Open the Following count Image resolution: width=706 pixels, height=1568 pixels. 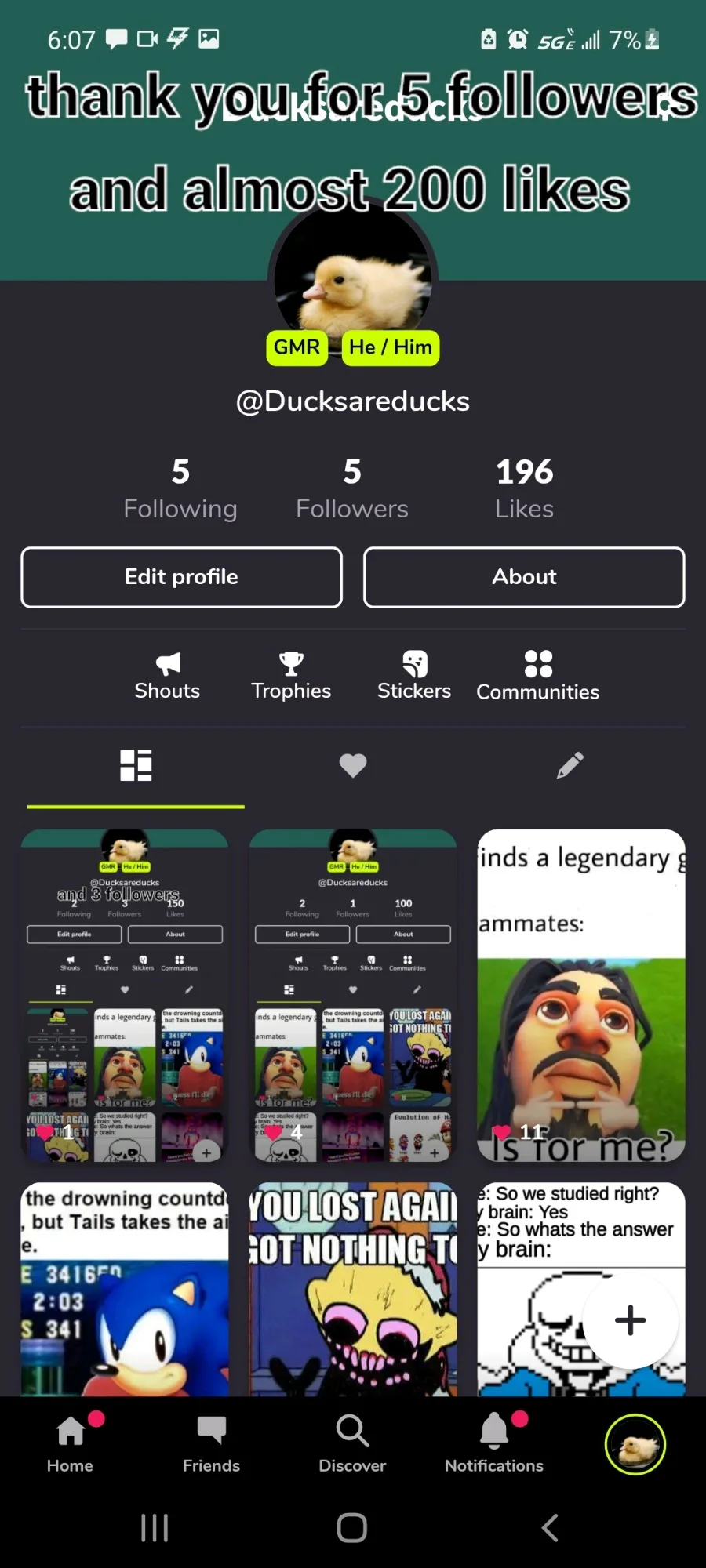[x=180, y=488]
